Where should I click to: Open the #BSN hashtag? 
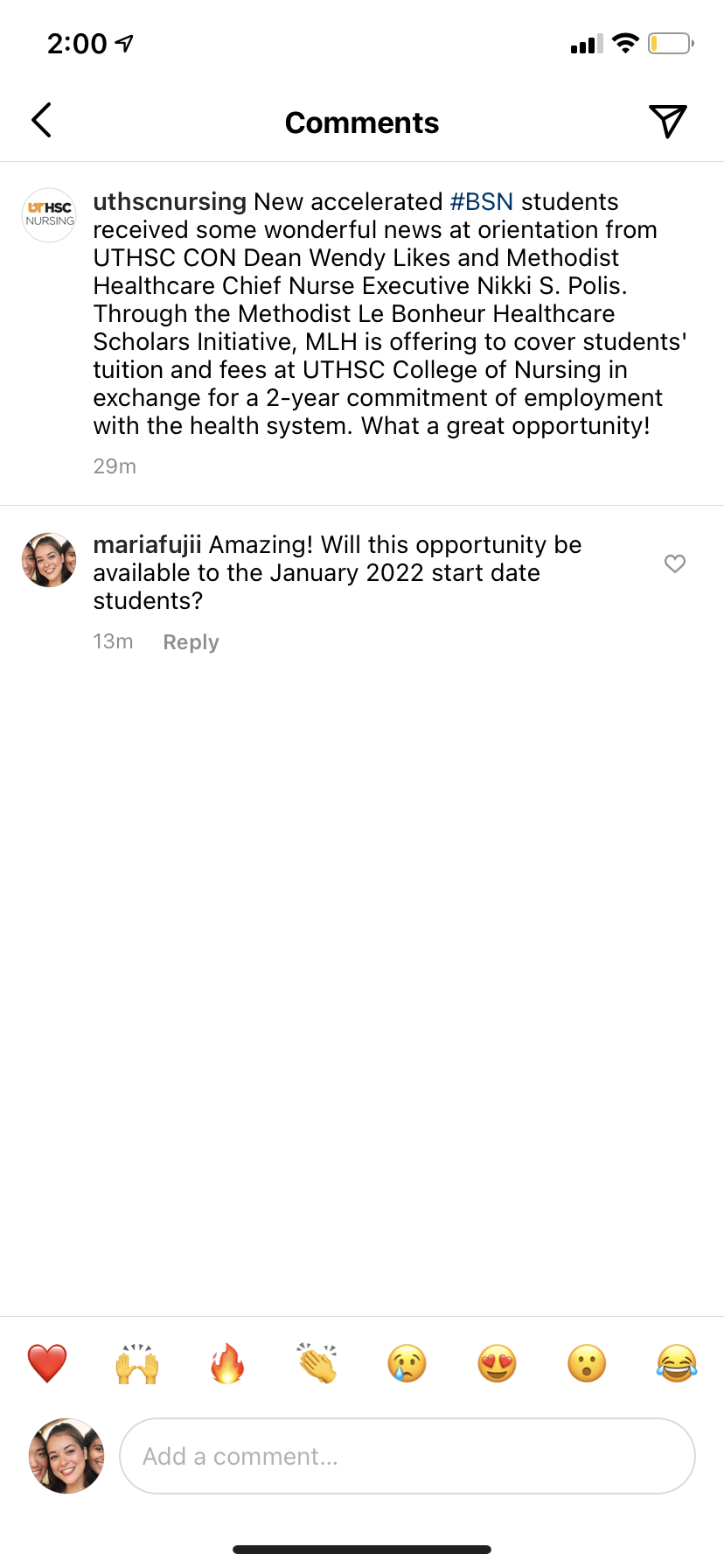482,201
